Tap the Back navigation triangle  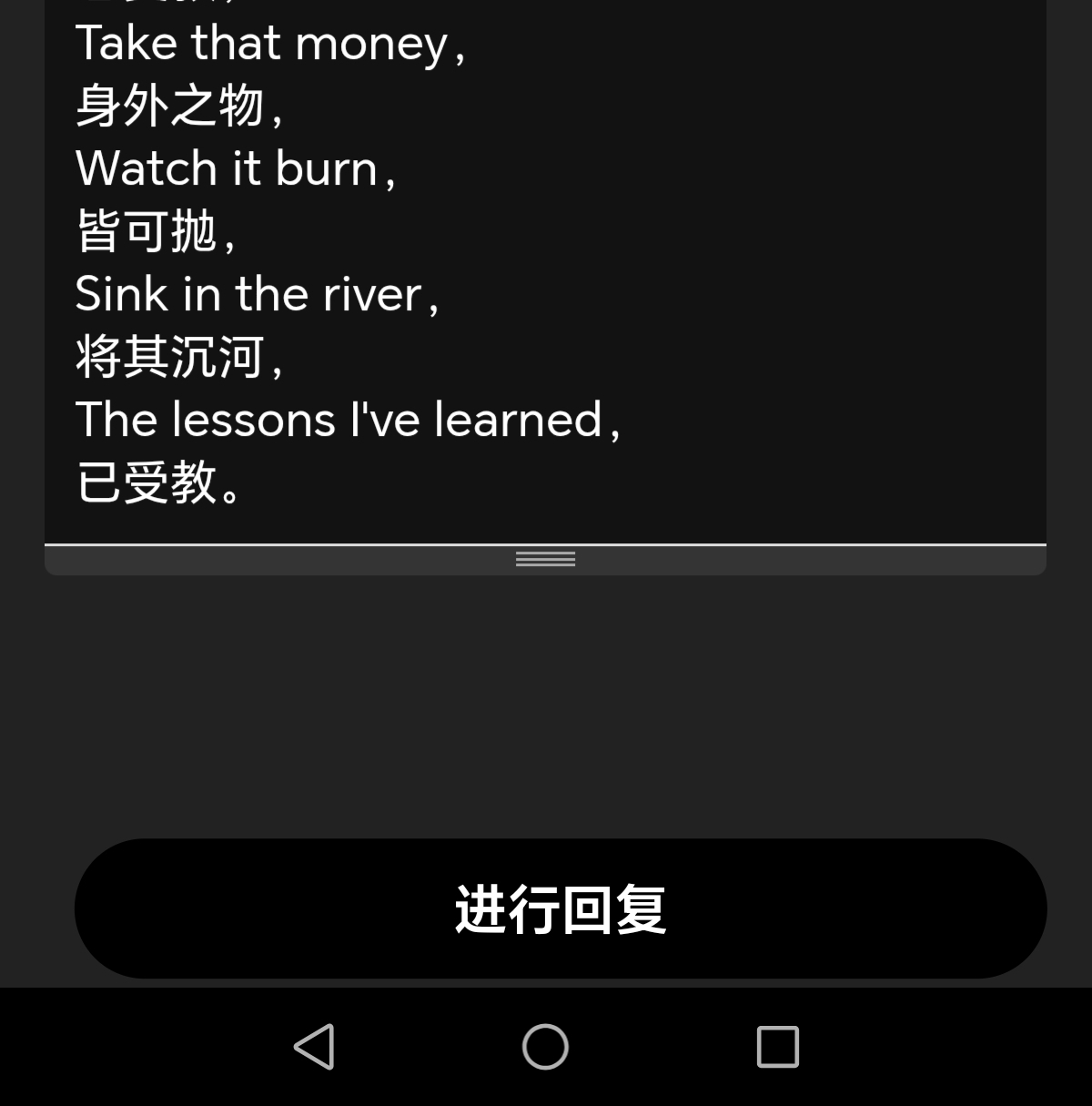point(313,1045)
